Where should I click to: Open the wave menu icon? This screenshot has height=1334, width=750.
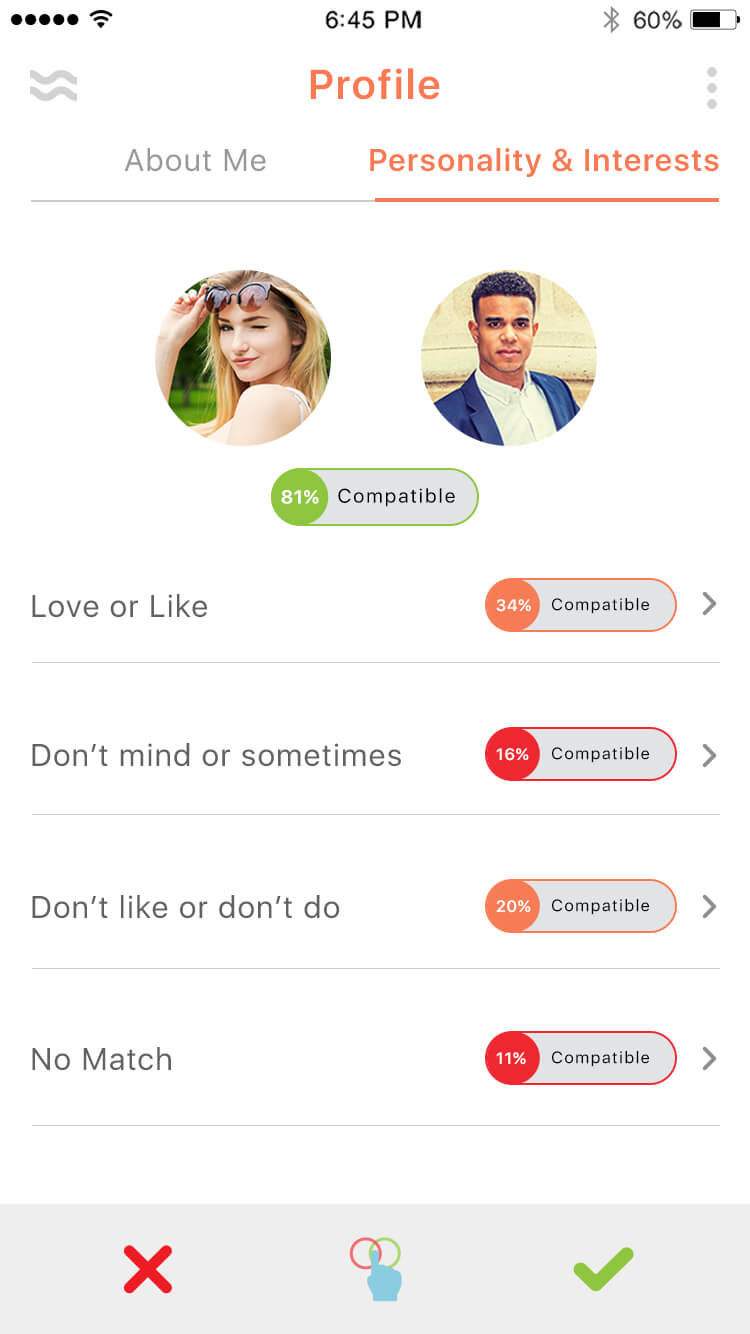[x=54, y=86]
